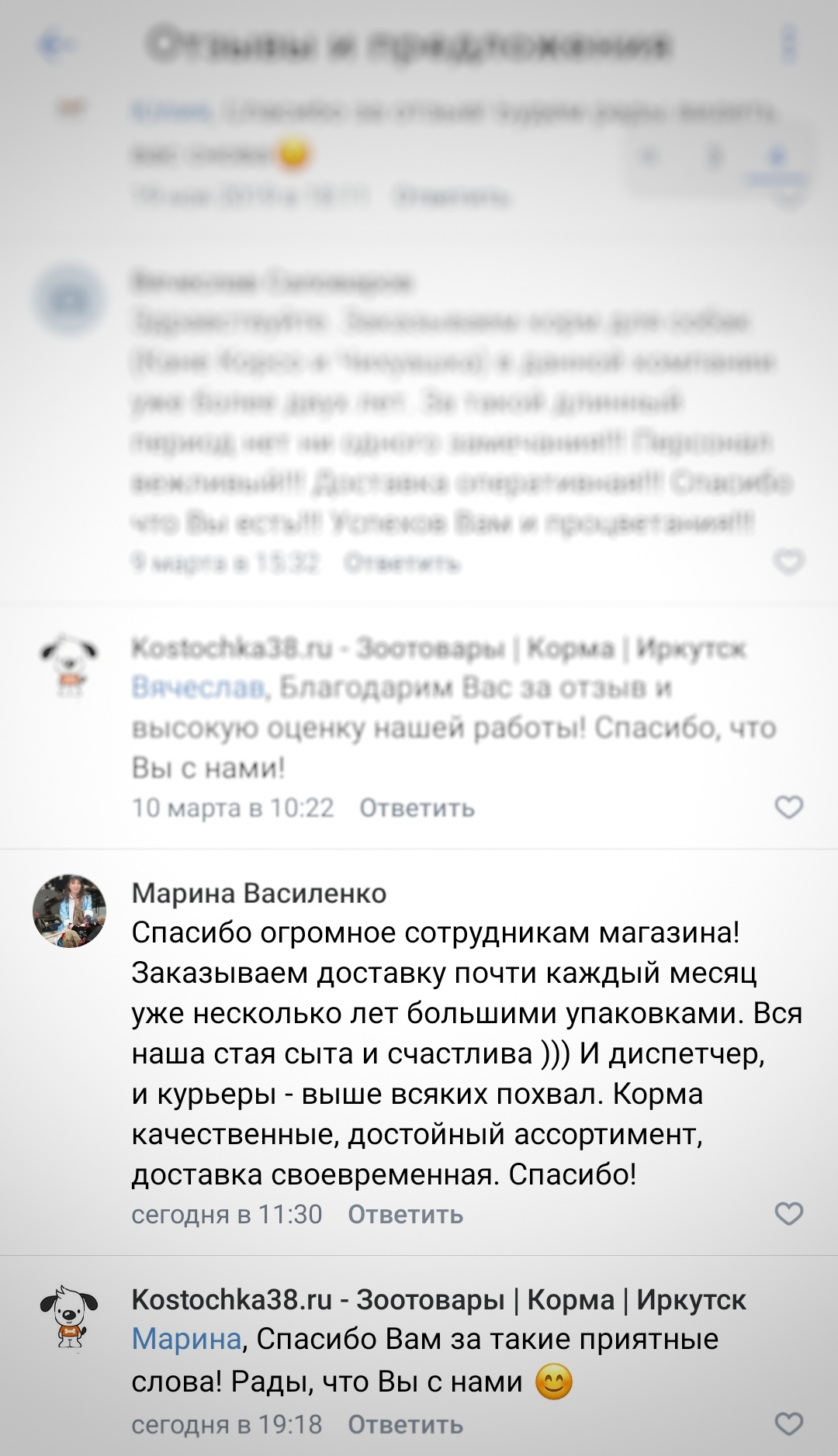Like the Kostochka38.ru reply from 10 марта

click(789, 808)
